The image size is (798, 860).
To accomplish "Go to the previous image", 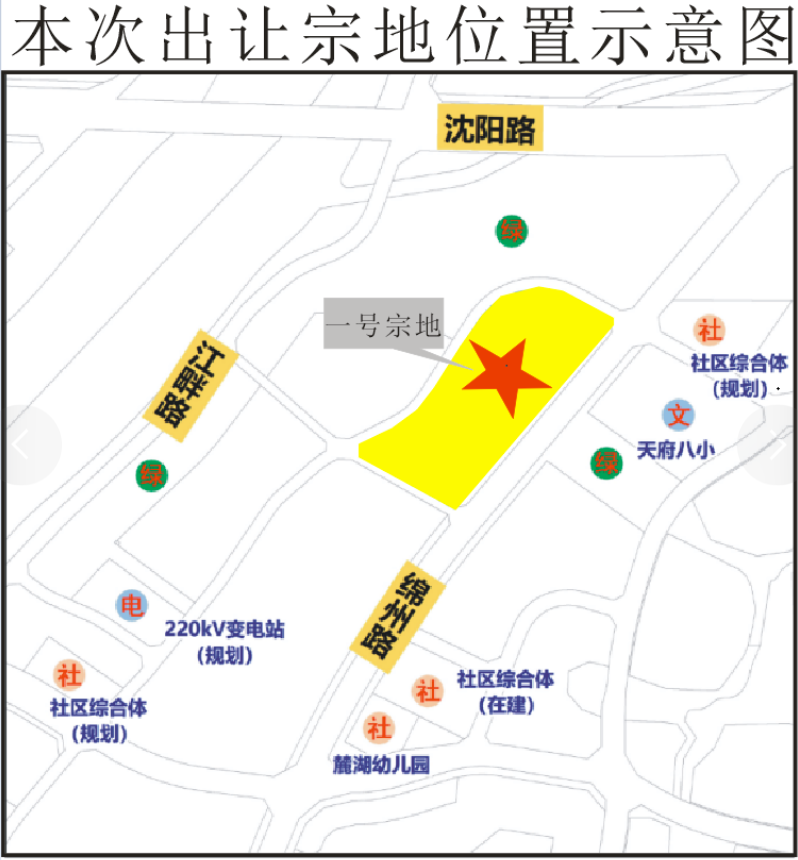I will click(24, 445).
